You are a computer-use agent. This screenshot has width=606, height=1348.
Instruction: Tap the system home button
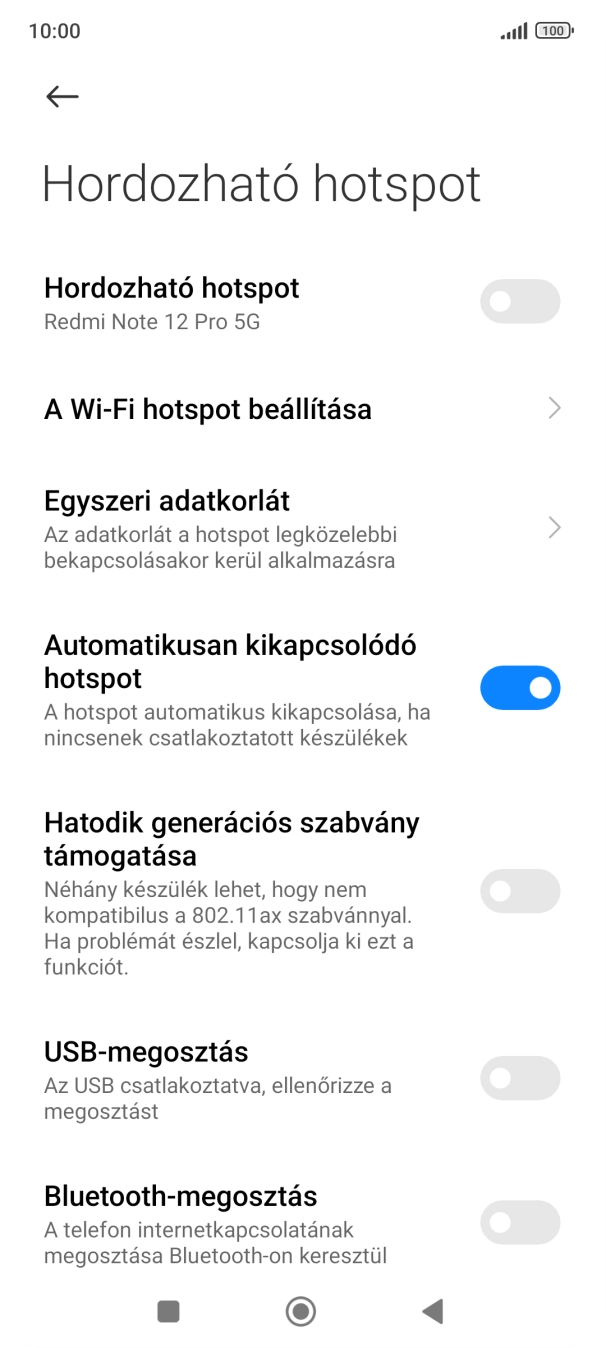pos(301,1311)
